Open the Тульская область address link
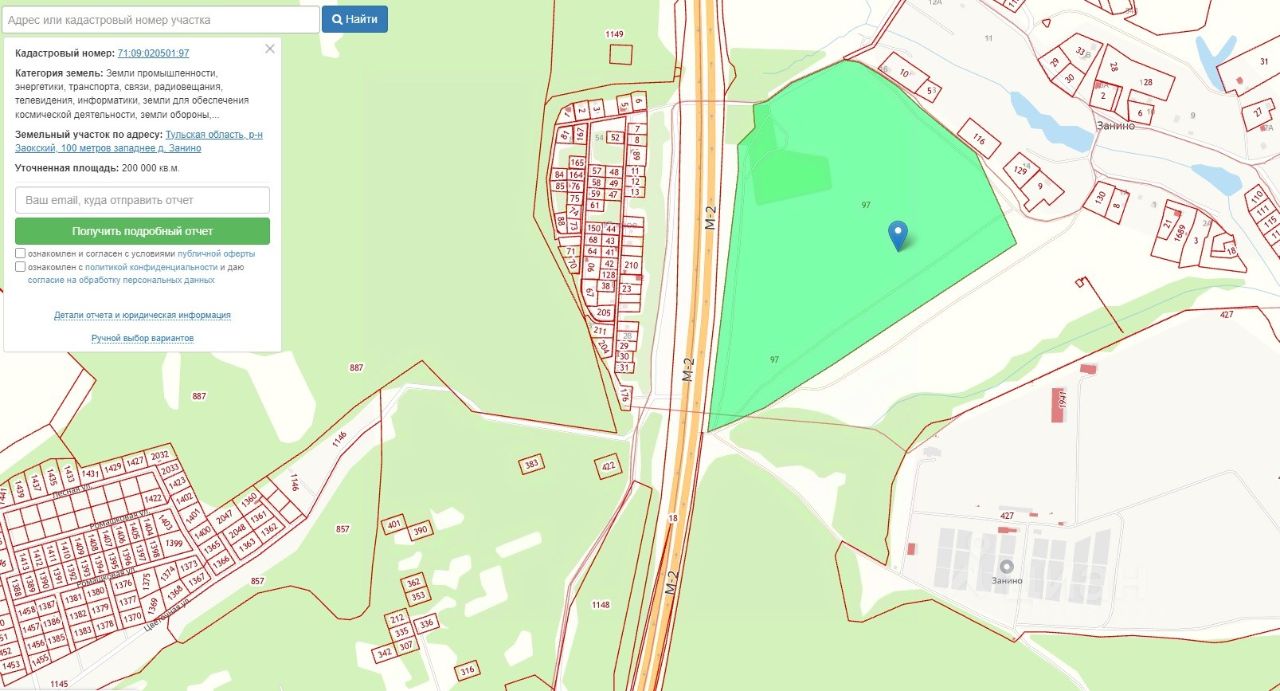1280x691 pixels. click(x=214, y=134)
